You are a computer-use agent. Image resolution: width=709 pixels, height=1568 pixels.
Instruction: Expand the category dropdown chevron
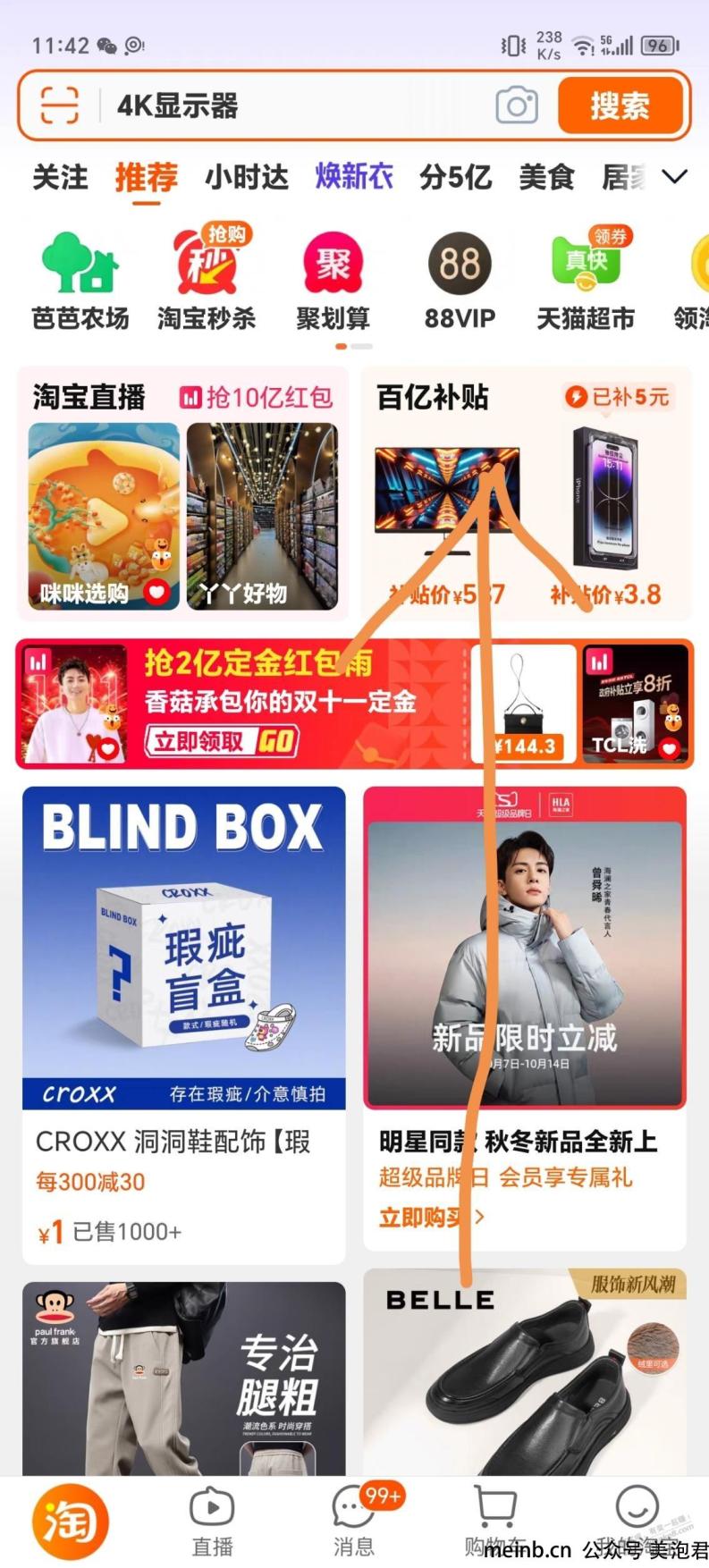[x=675, y=177]
